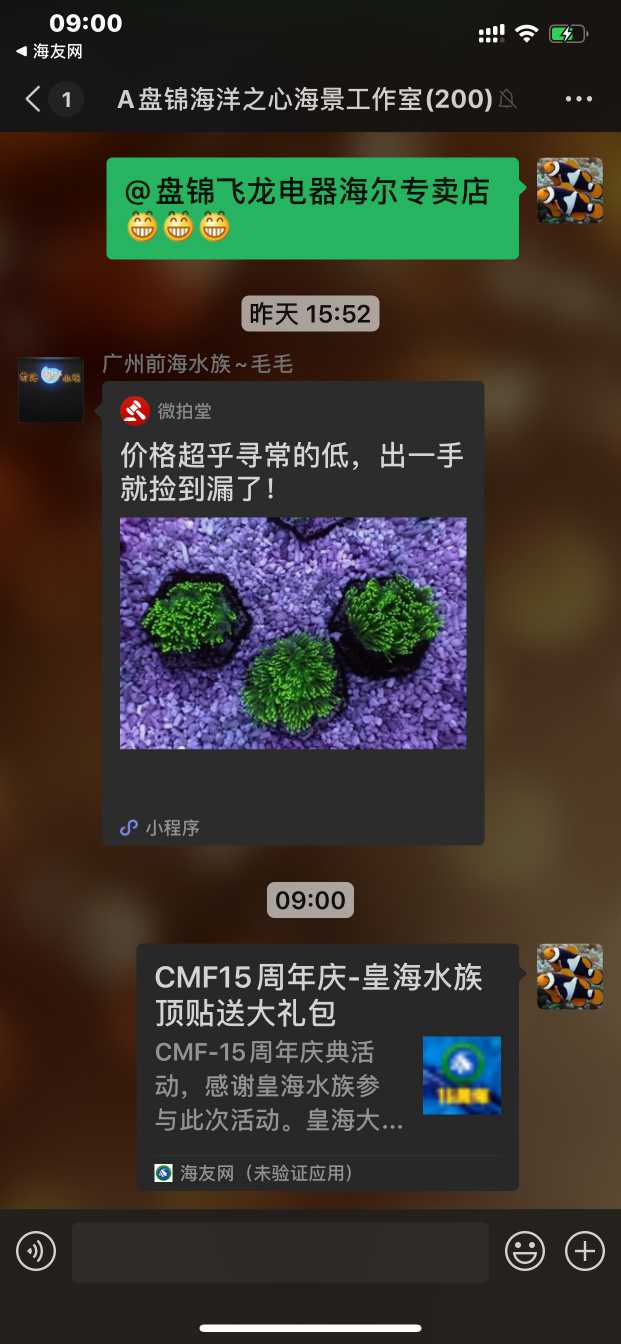The height and width of the screenshot is (1344, 621).
Task: Return to the 海友网 app
Action: point(49,51)
